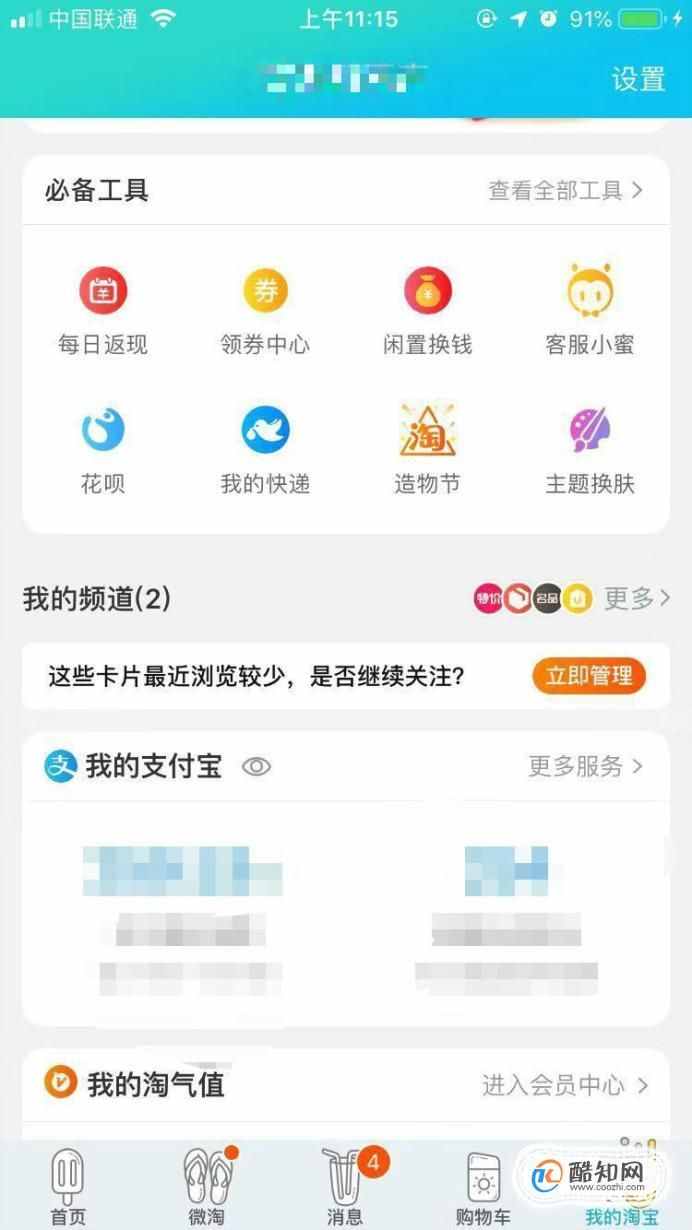Screen dimensions: 692x1230
Task: Open 闲置换钱 tool
Action: point(427,310)
